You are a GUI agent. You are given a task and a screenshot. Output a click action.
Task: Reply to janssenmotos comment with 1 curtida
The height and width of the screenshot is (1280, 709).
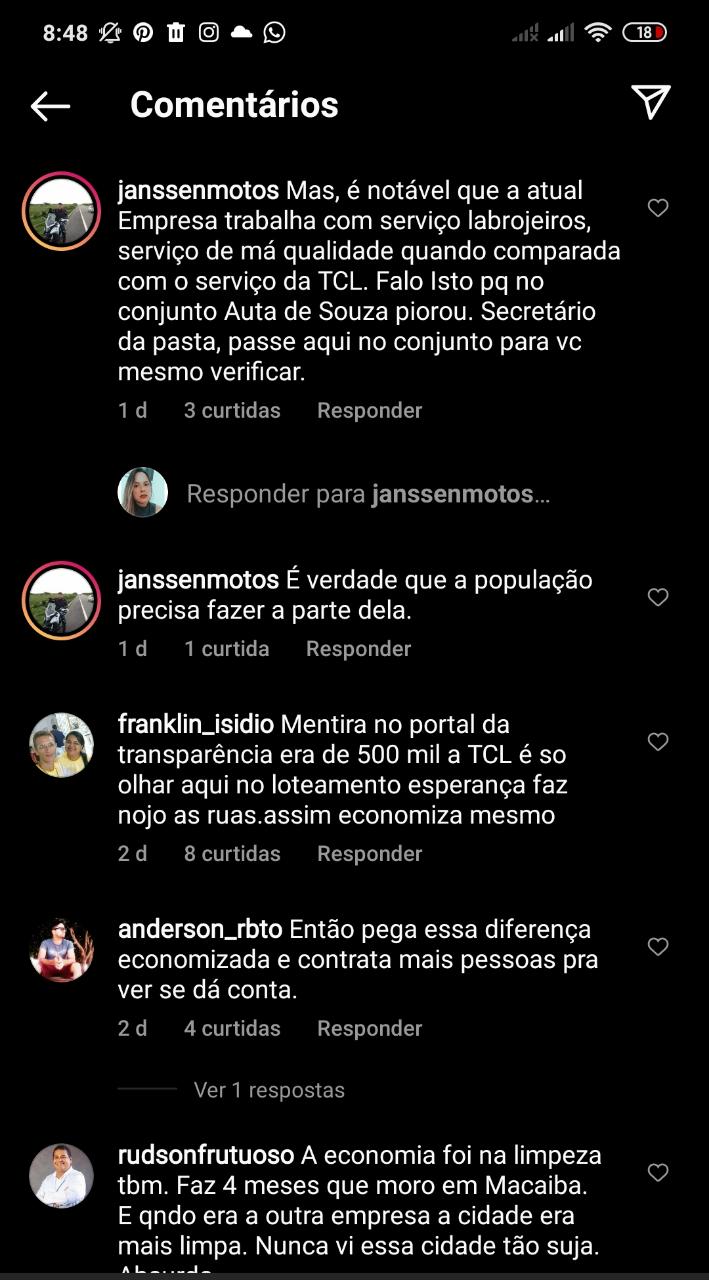coord(359,649)
